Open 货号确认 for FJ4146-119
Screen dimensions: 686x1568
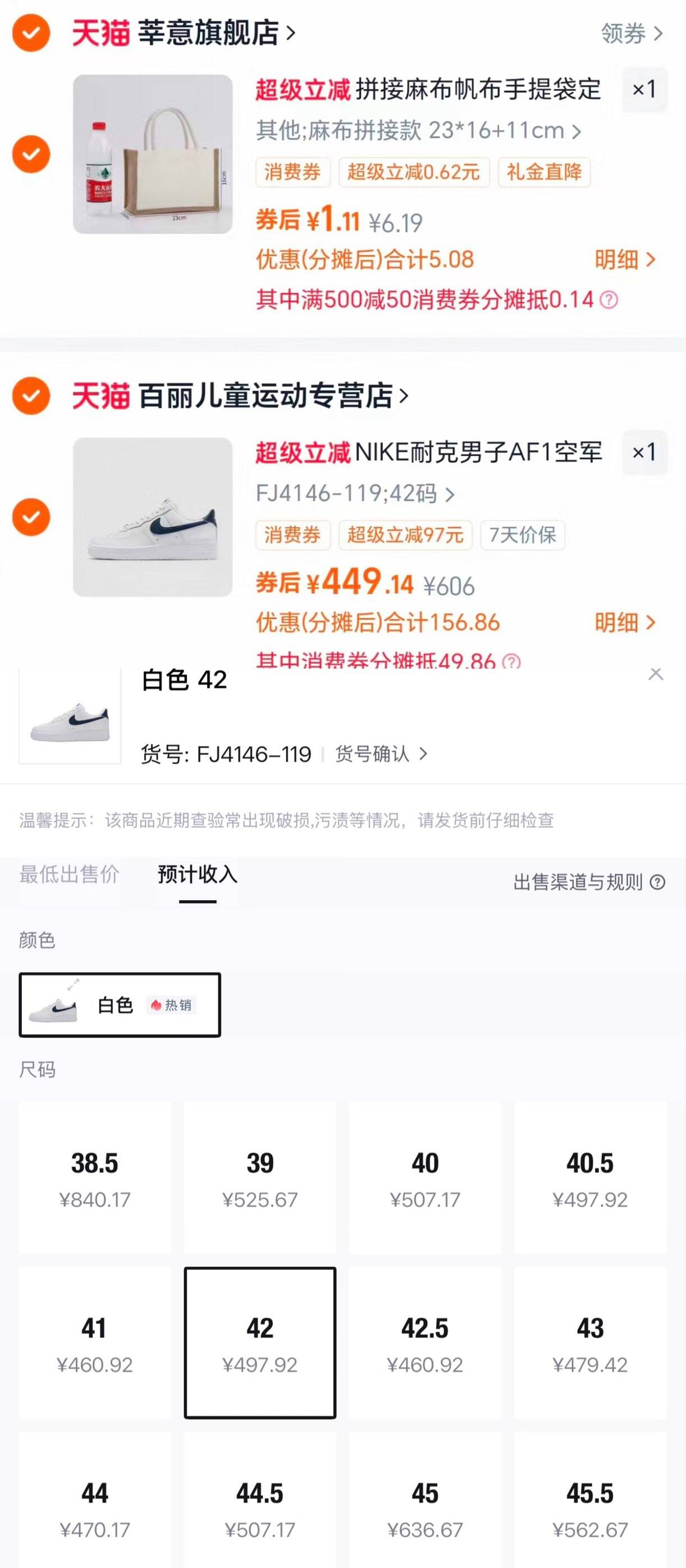coord(381,754)
